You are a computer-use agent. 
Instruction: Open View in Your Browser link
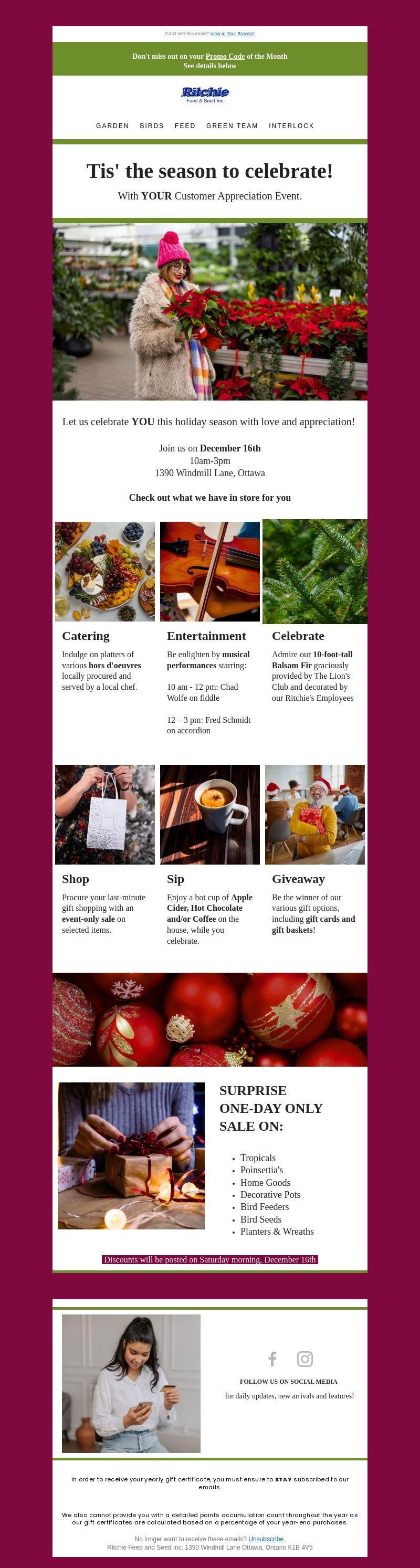pos(233,34)
